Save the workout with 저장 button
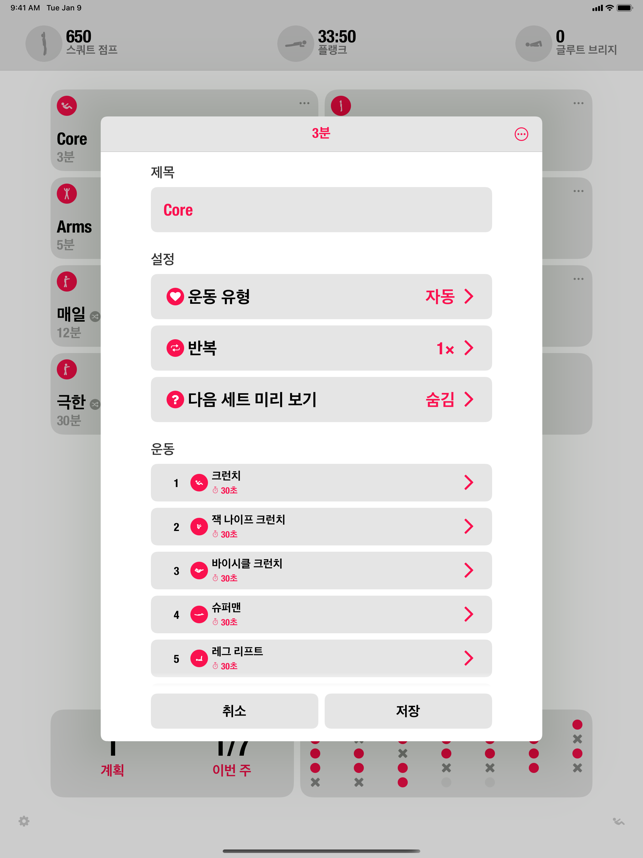The image size is (643, 858). pos(408,711)
